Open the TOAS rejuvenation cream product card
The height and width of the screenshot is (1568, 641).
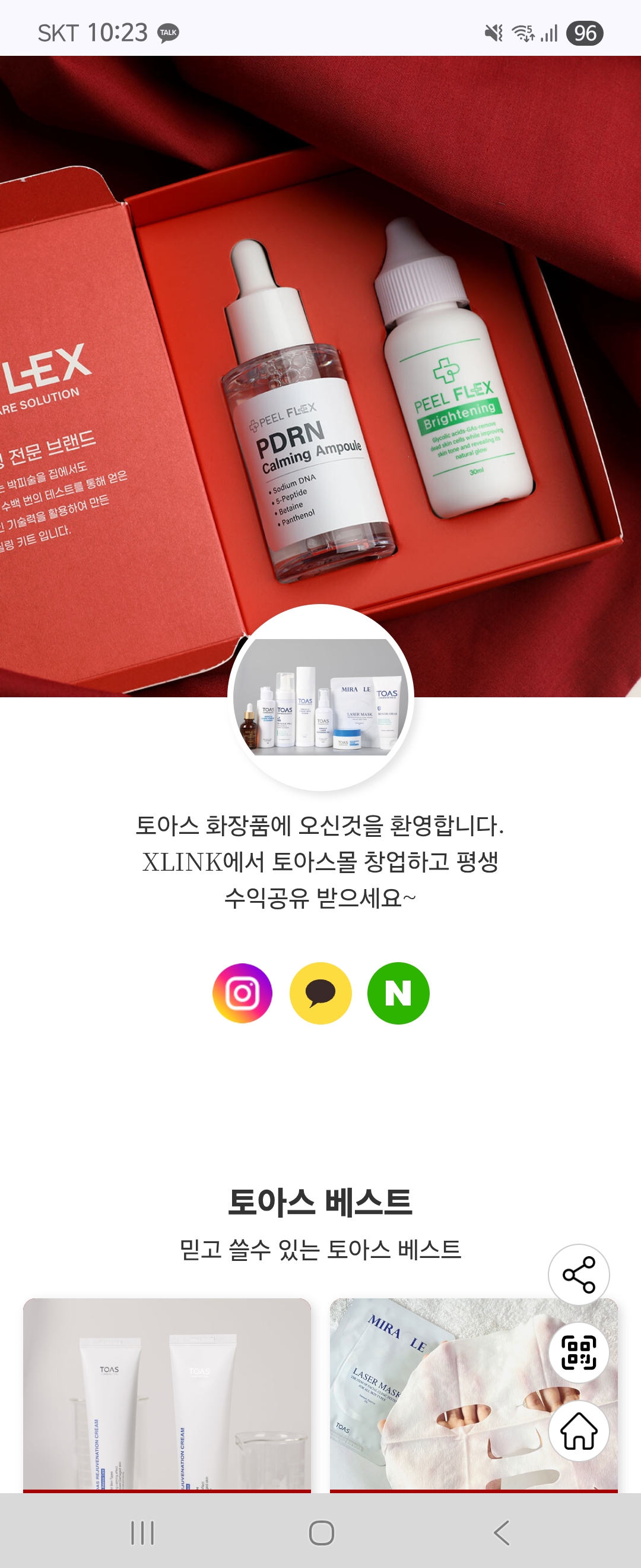pyautogui.click(x=167, y=1394)
